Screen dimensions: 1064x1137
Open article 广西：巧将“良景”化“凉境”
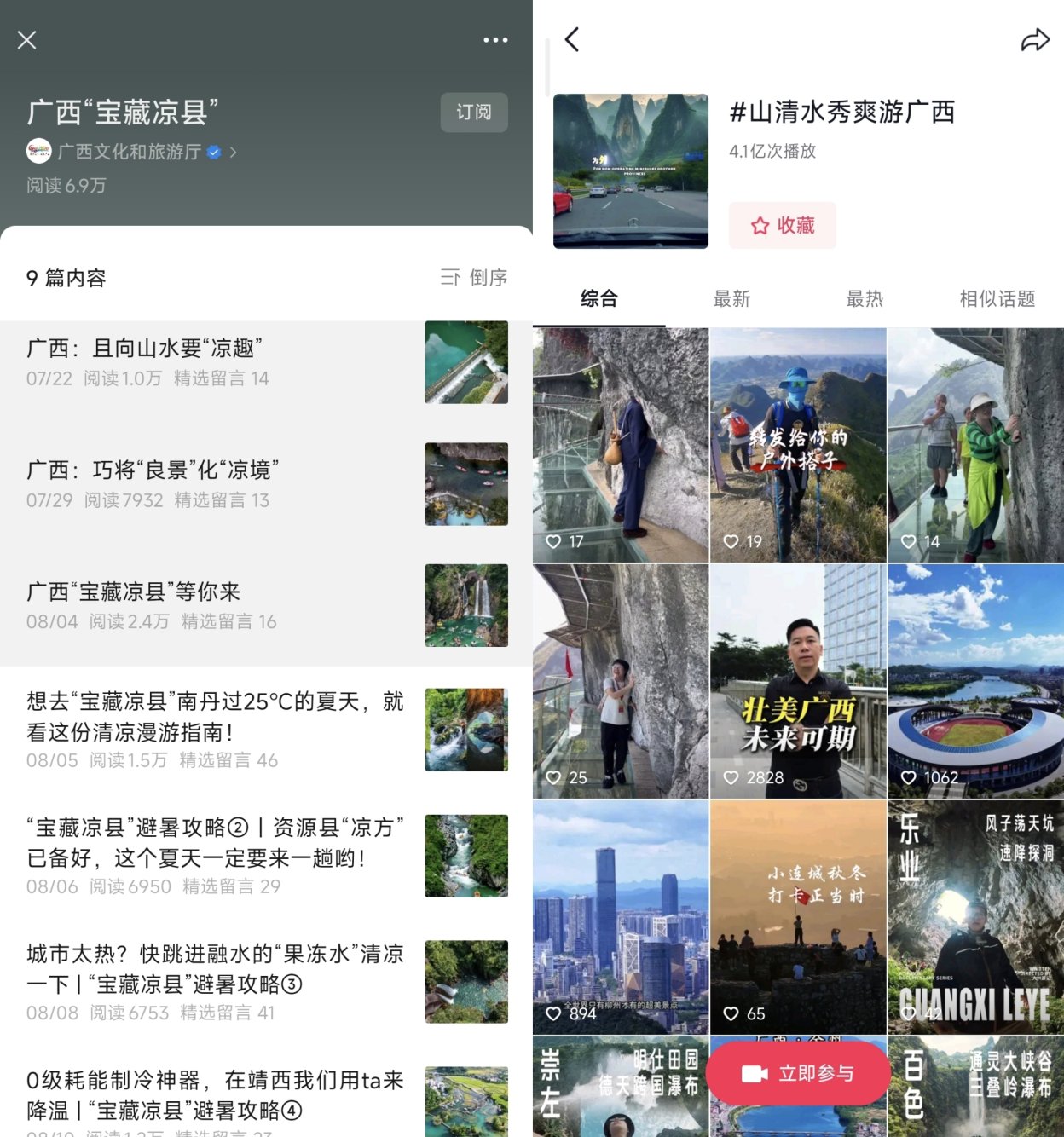pyautogui.click(x=153, y=470)
